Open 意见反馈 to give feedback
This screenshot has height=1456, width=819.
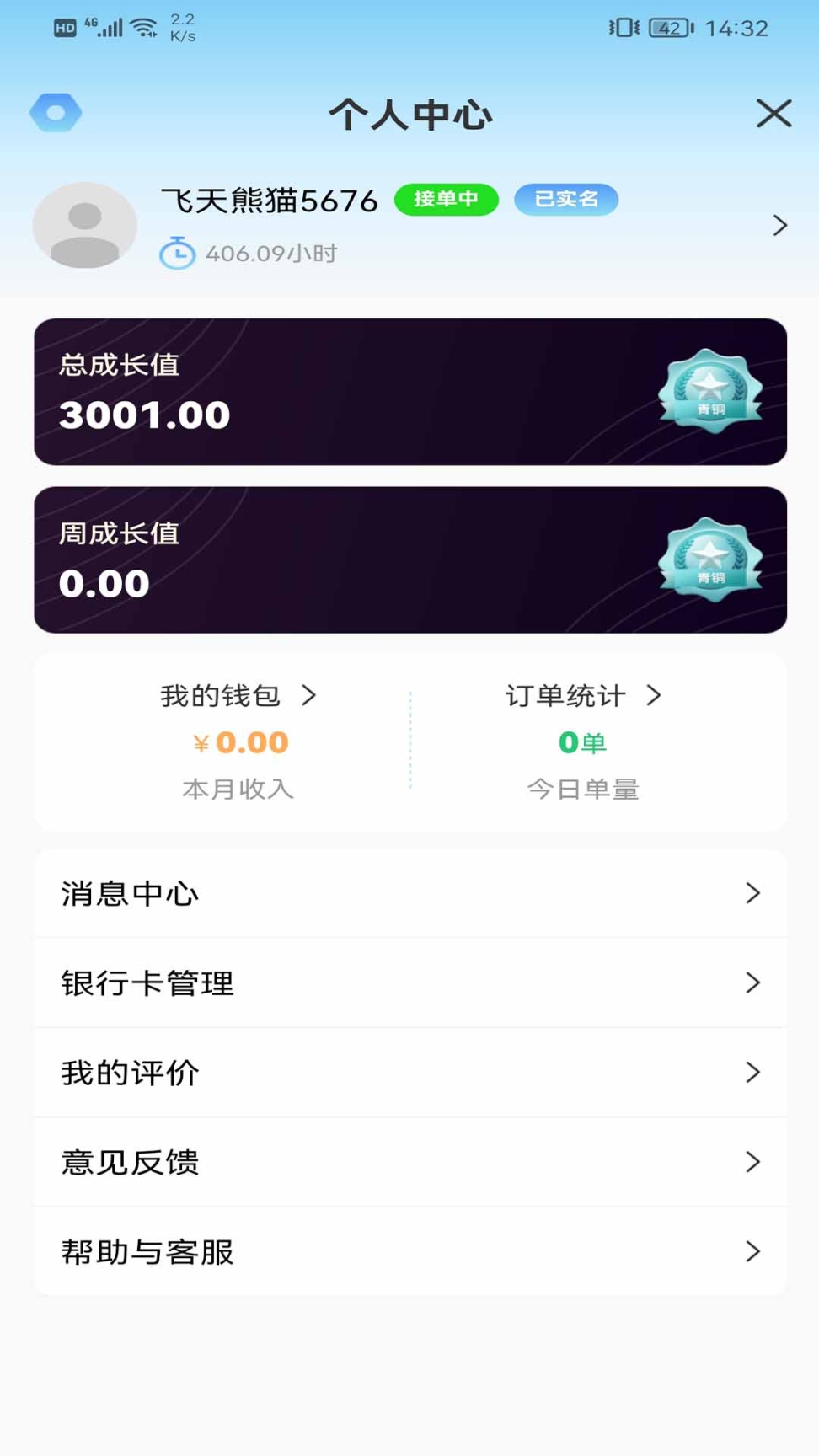coord(409,1163)
